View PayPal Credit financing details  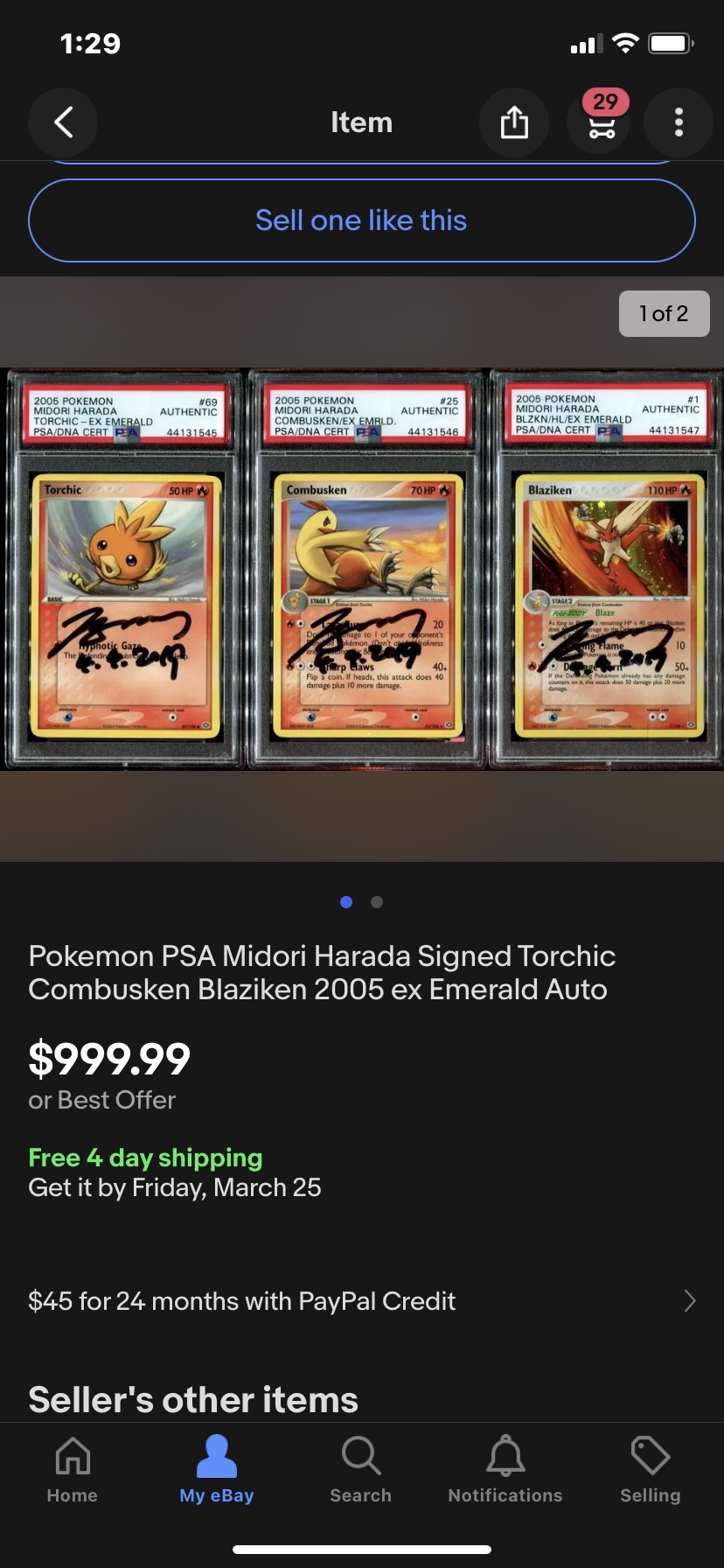[x=361, y=1301]
